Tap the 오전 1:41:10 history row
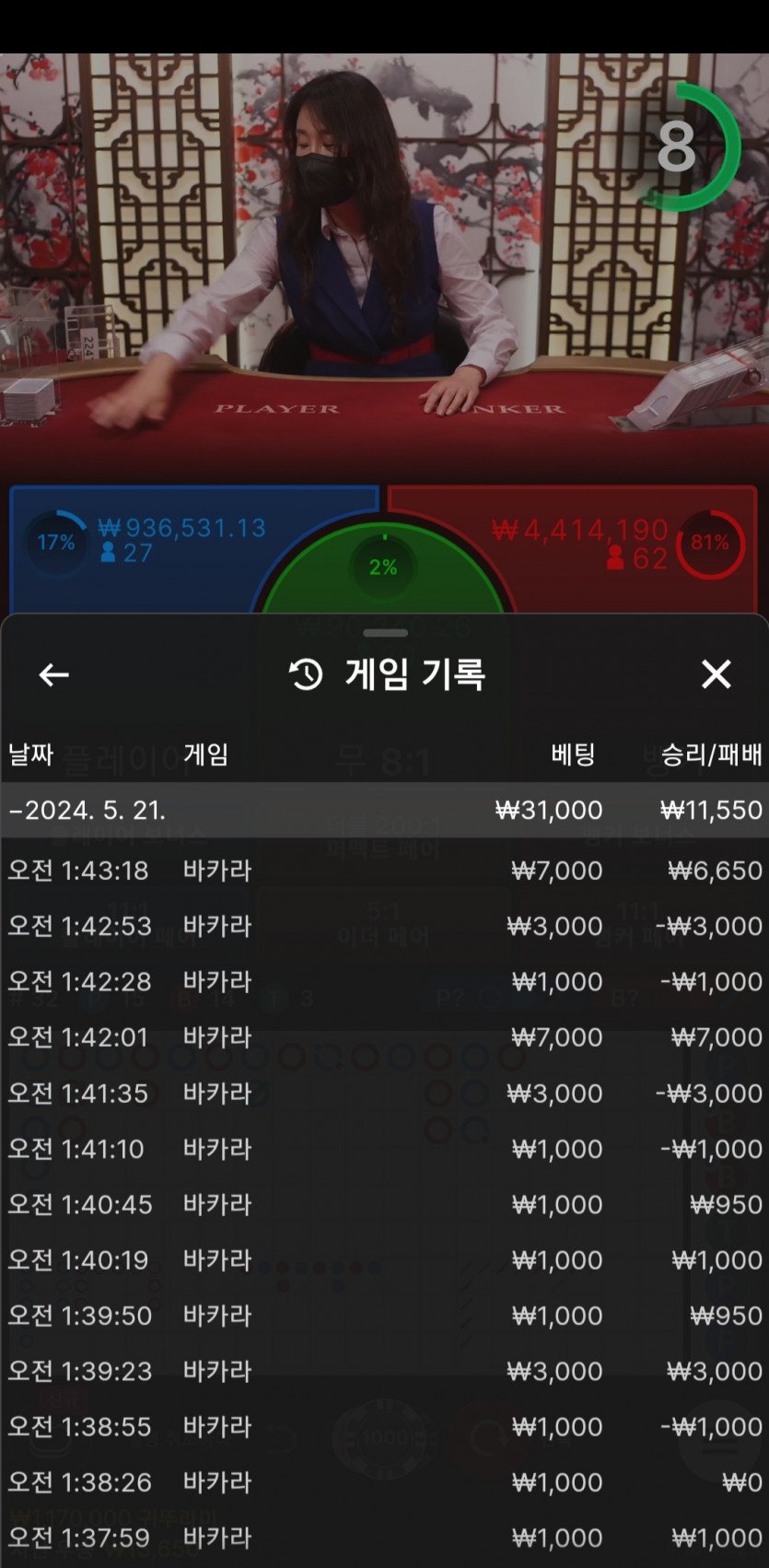This screenshot has width=769, height=1568. 384,1149
